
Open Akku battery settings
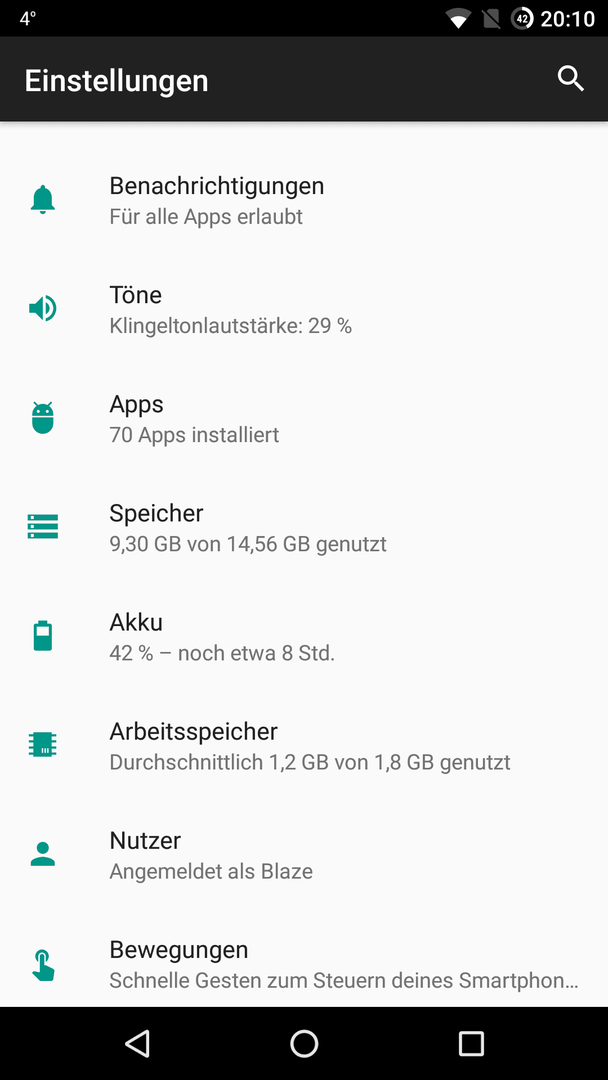[x=304, y=636]
